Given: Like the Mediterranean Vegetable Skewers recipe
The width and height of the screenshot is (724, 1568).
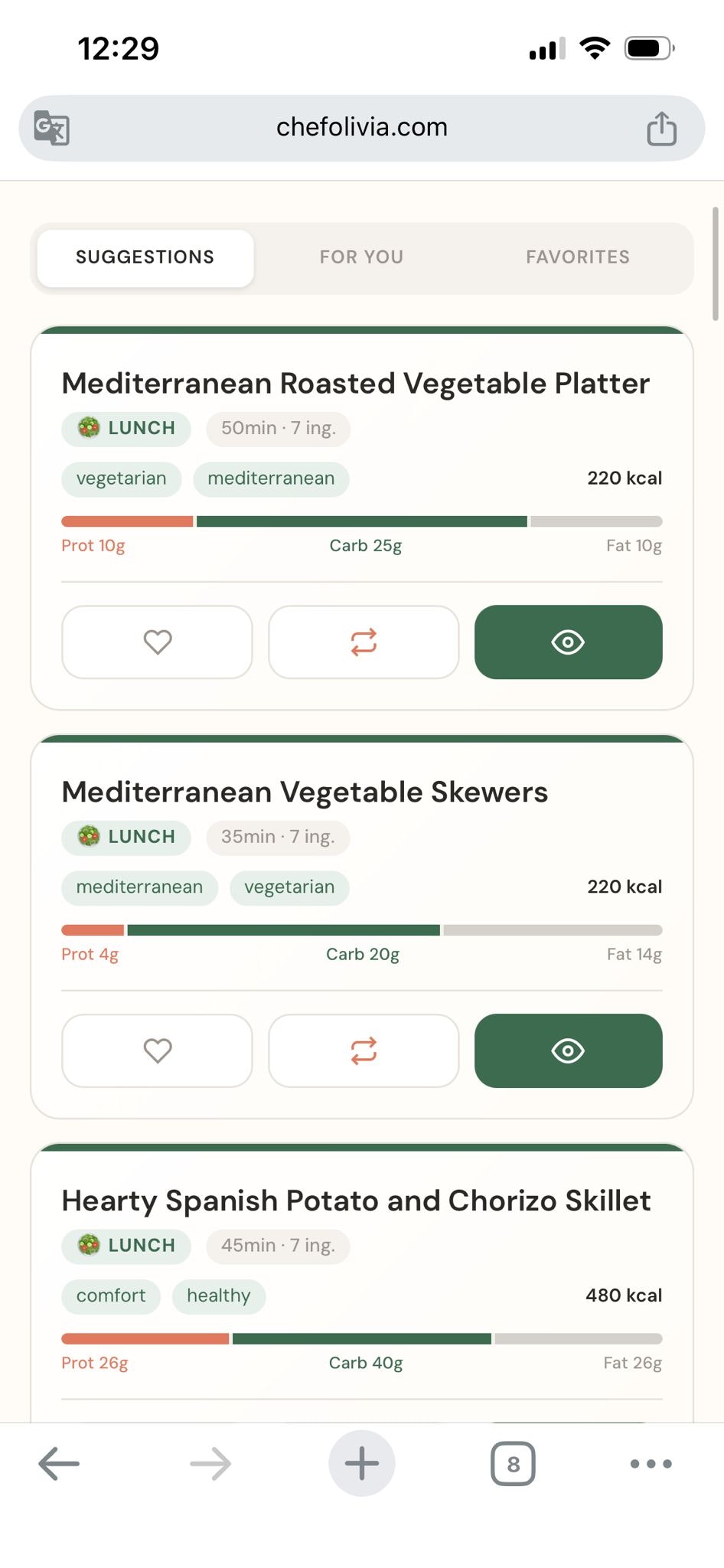Looking at the screenshot, I should [x=158, y=1050].
